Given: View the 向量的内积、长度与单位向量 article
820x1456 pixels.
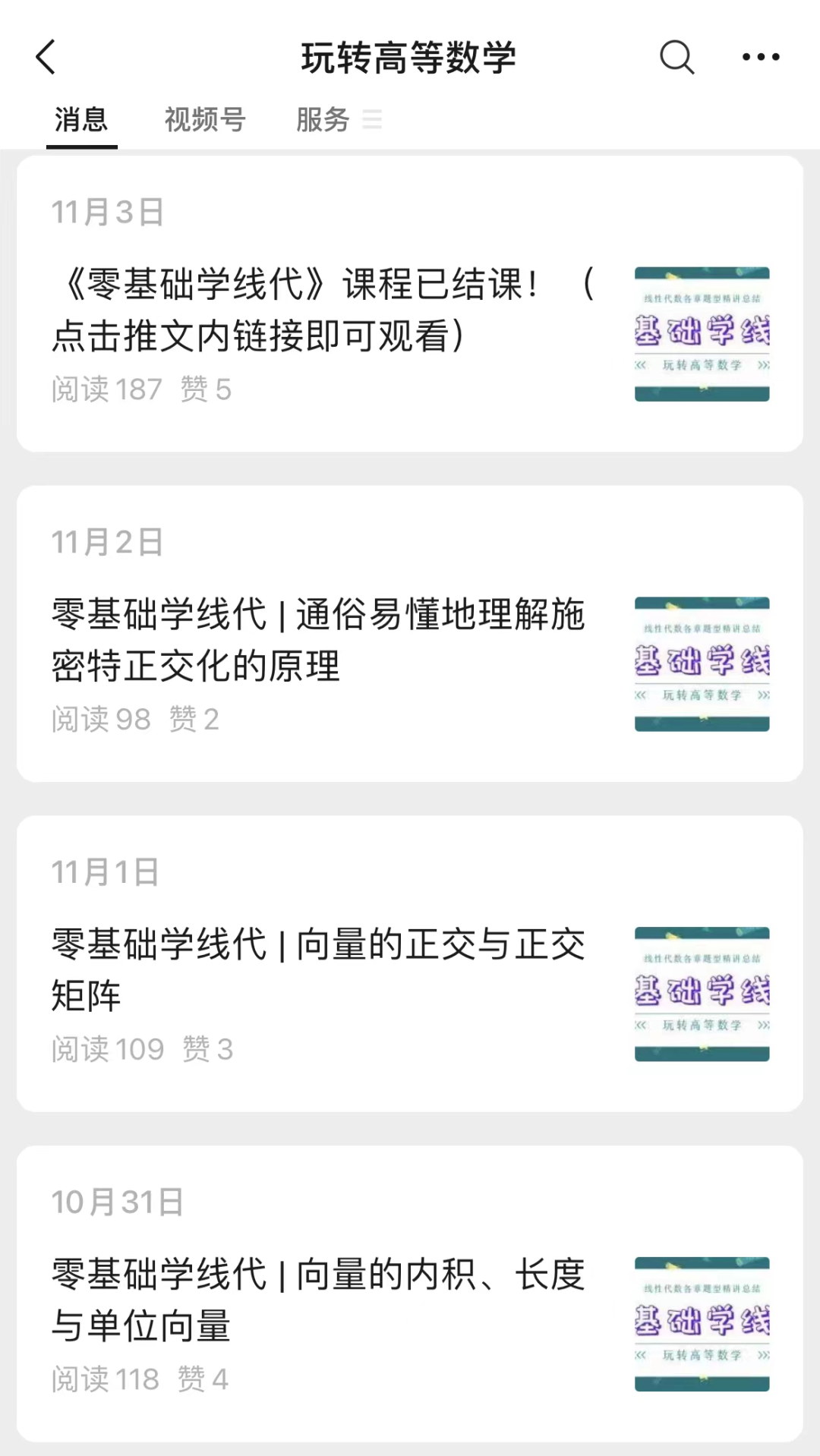Looking at the screenshot, I should [319, 1300].
